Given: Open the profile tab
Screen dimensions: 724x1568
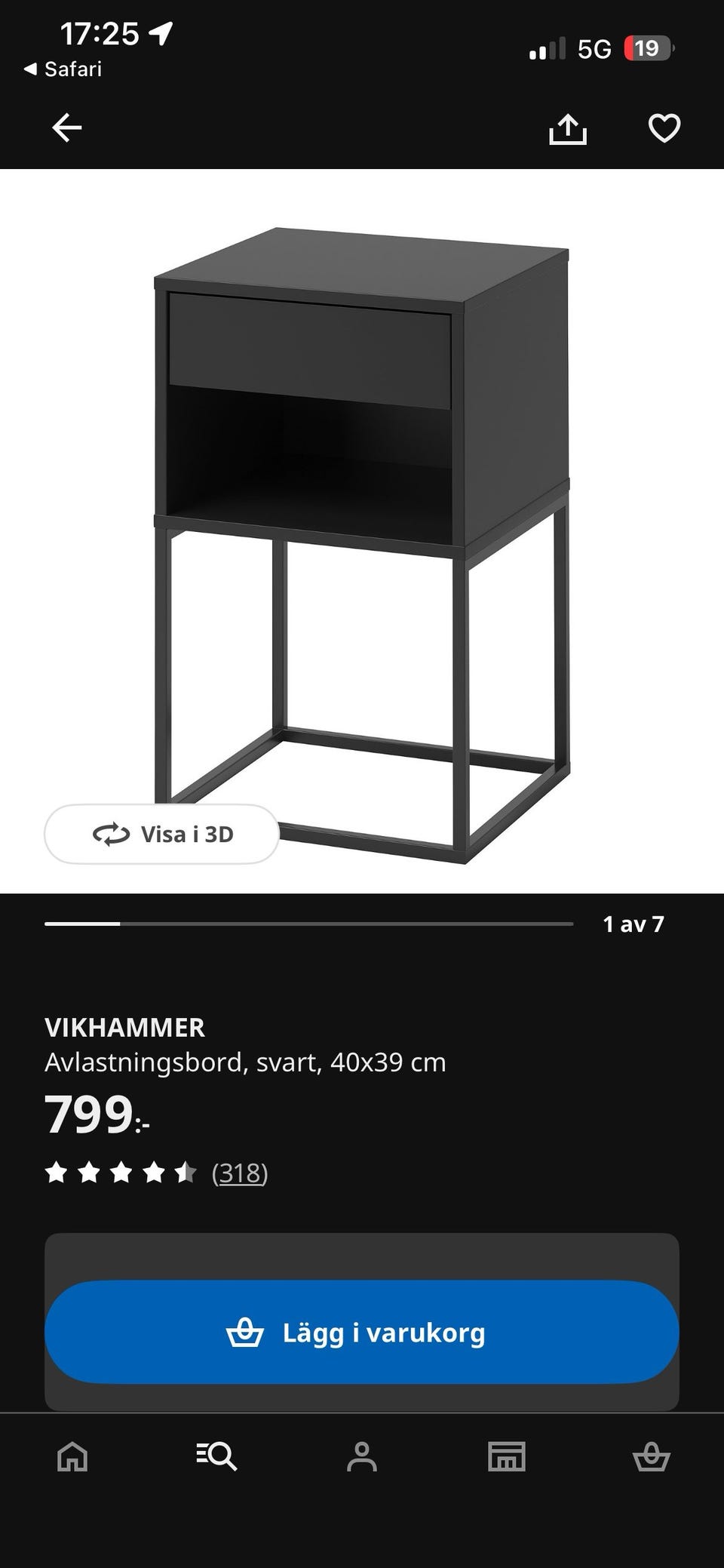Looking at the screenshot, I should point(362,1456).
